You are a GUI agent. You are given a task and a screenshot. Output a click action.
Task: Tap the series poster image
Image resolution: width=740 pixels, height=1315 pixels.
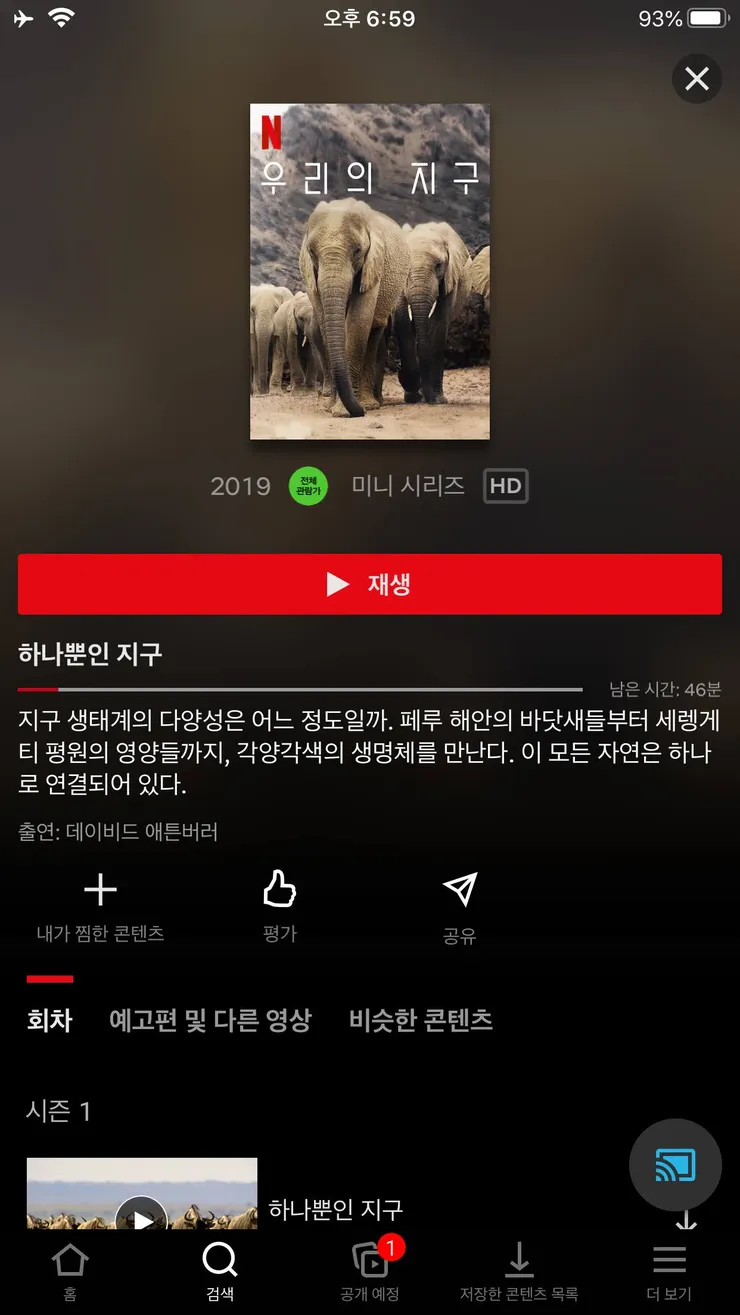(370, 271)
